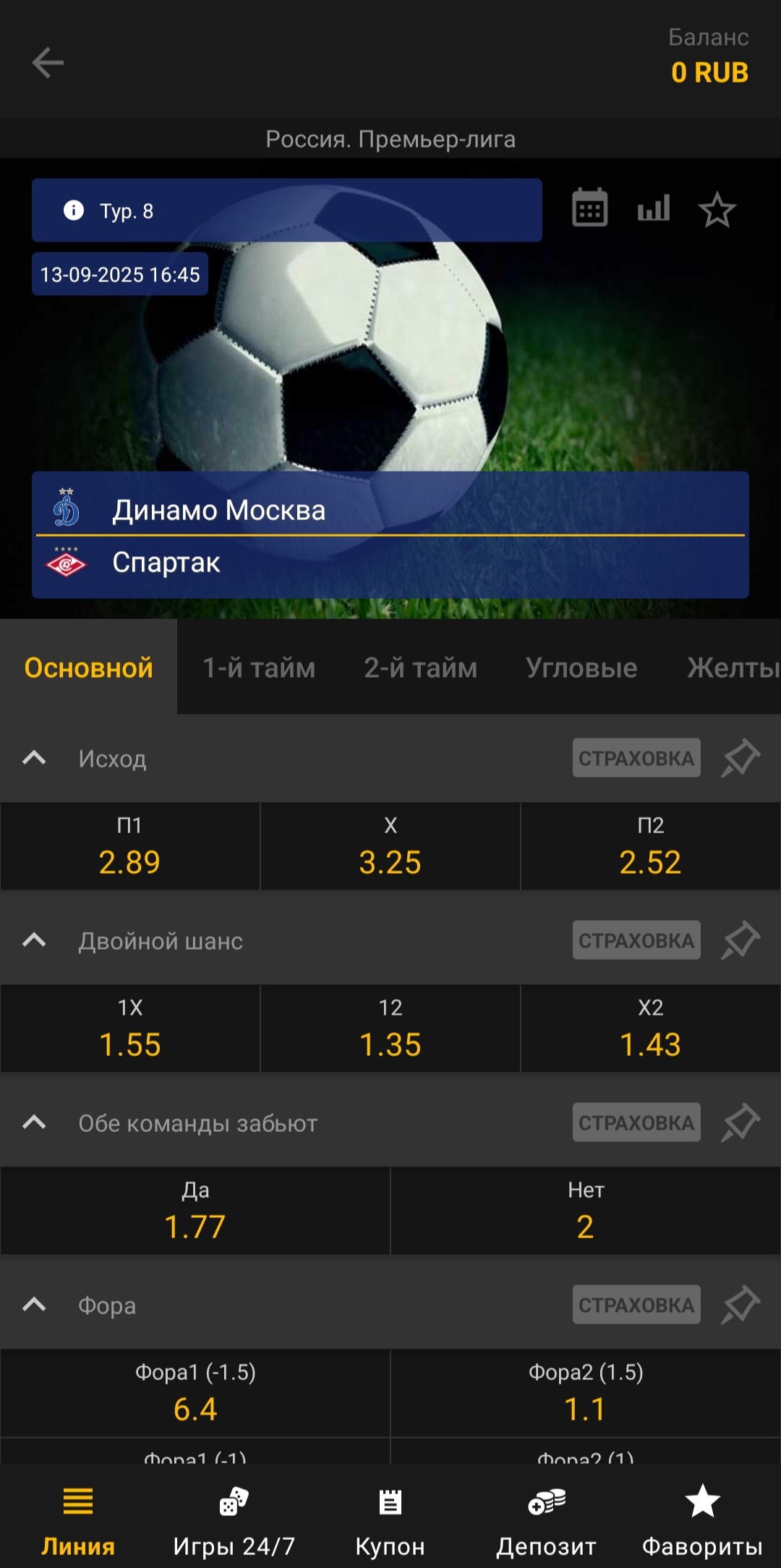
Task: Bet Да on both teams to score
Action: pyautogui.click(x=195, y=1211)
